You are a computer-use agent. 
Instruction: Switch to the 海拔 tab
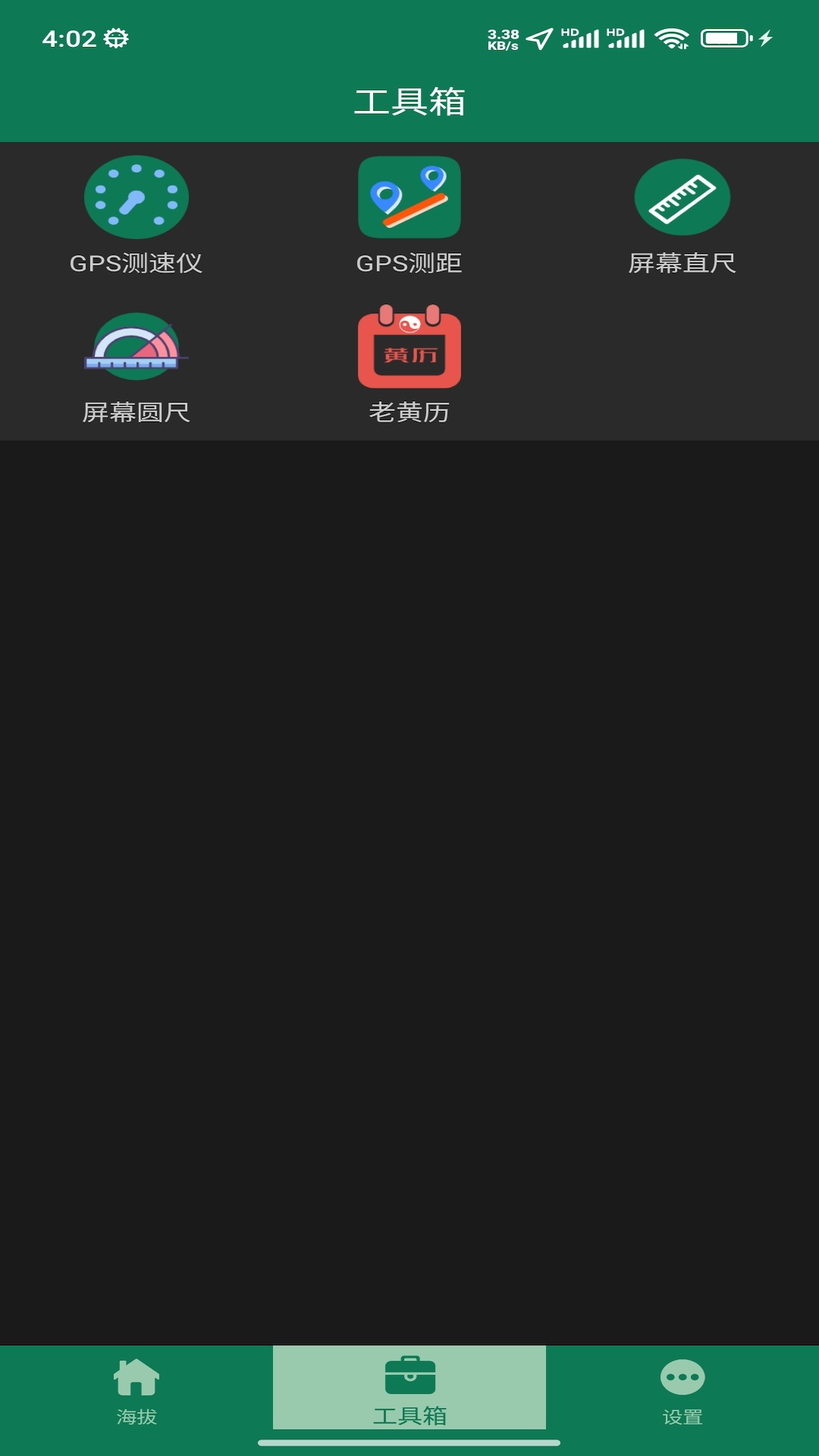coord(136,1391)
